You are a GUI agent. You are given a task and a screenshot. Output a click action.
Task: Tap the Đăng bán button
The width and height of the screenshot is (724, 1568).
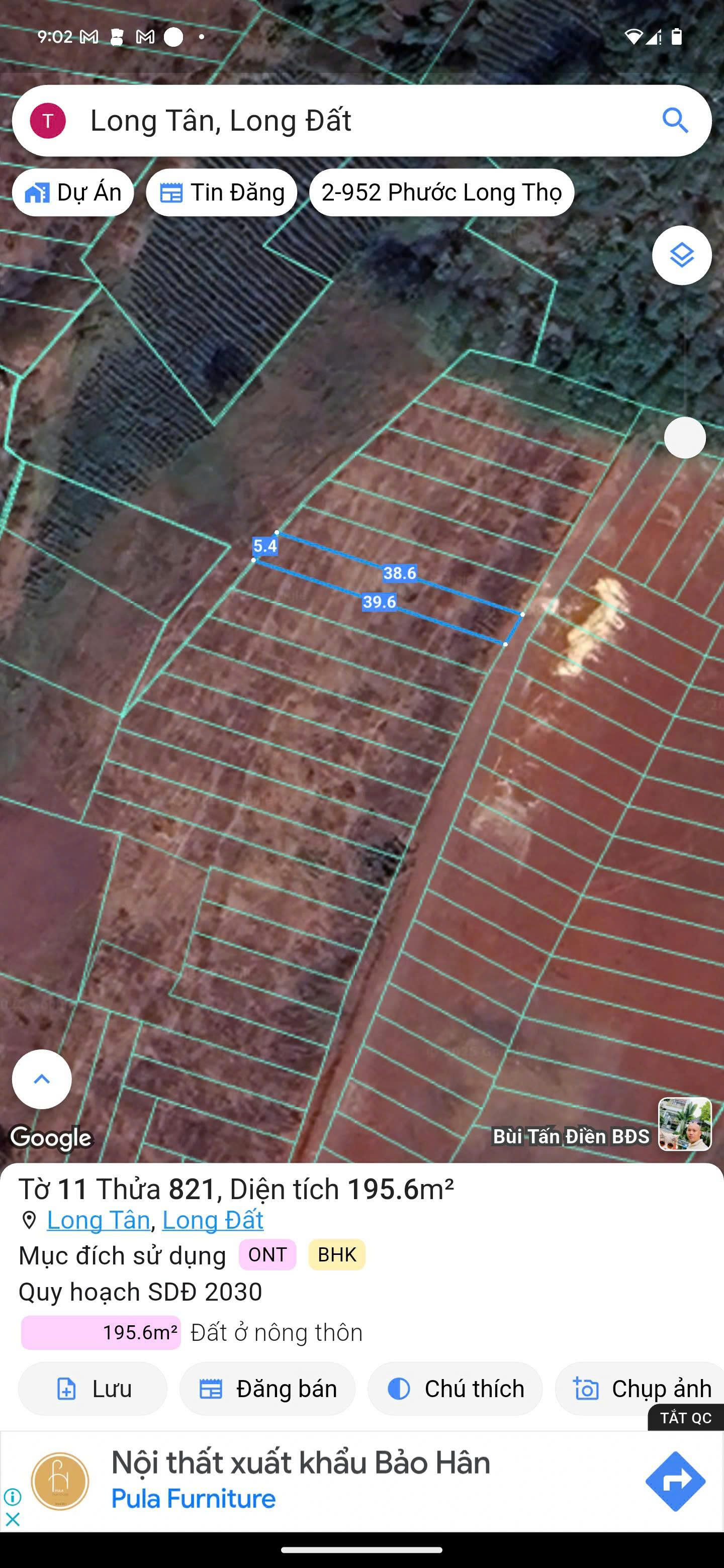coord(268,1389)
